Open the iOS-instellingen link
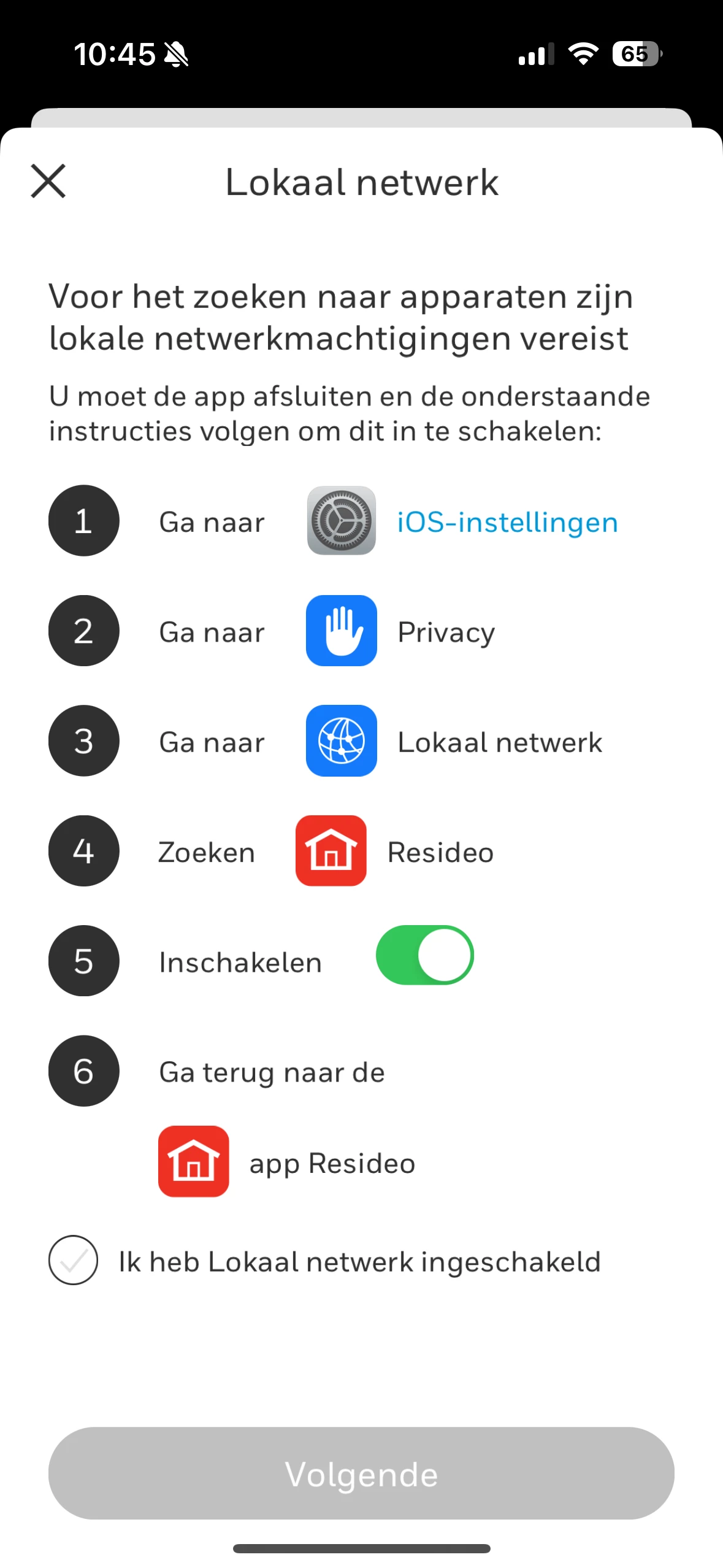The width and height of the screenshot is (723, 1568). (x=507, y=522)
